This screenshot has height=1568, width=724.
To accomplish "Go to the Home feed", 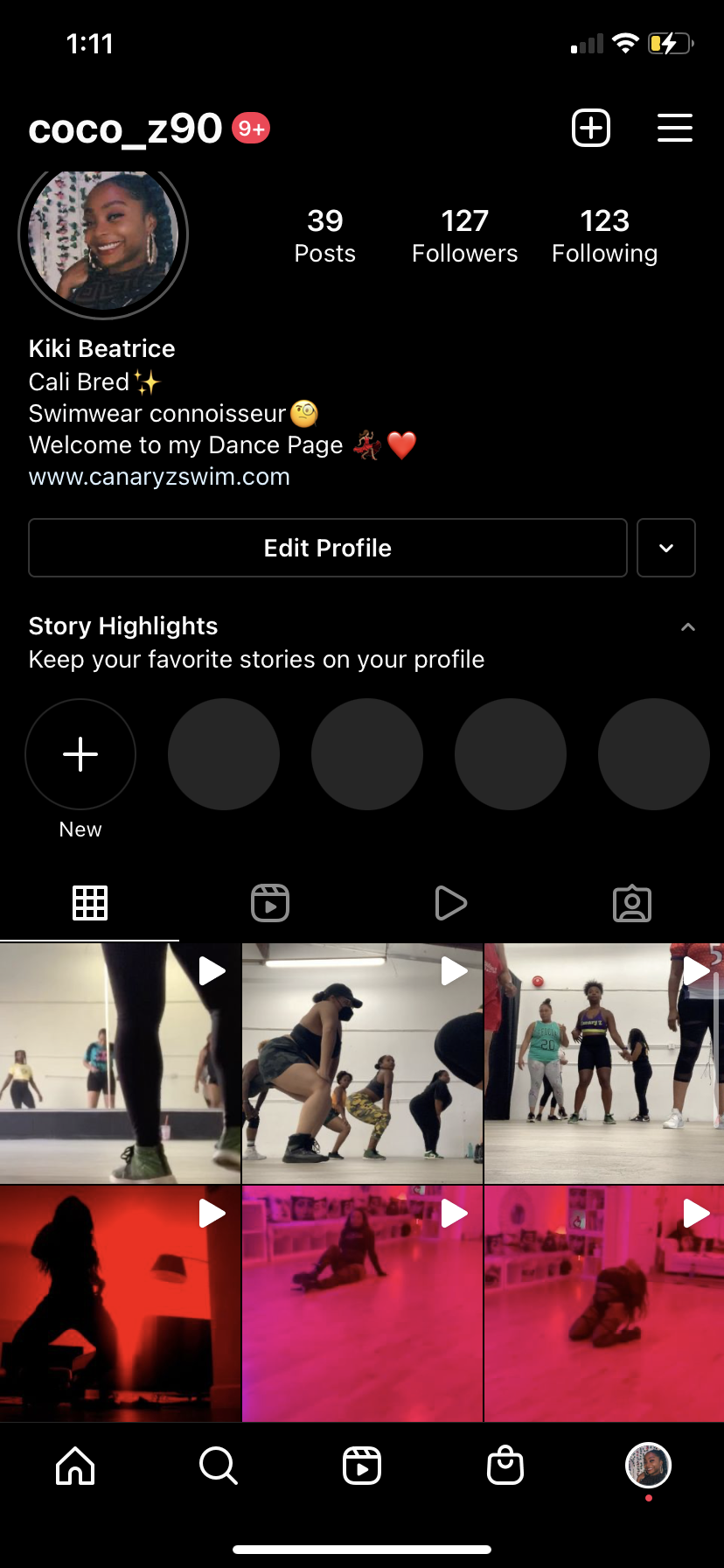I will (75, 1465).
